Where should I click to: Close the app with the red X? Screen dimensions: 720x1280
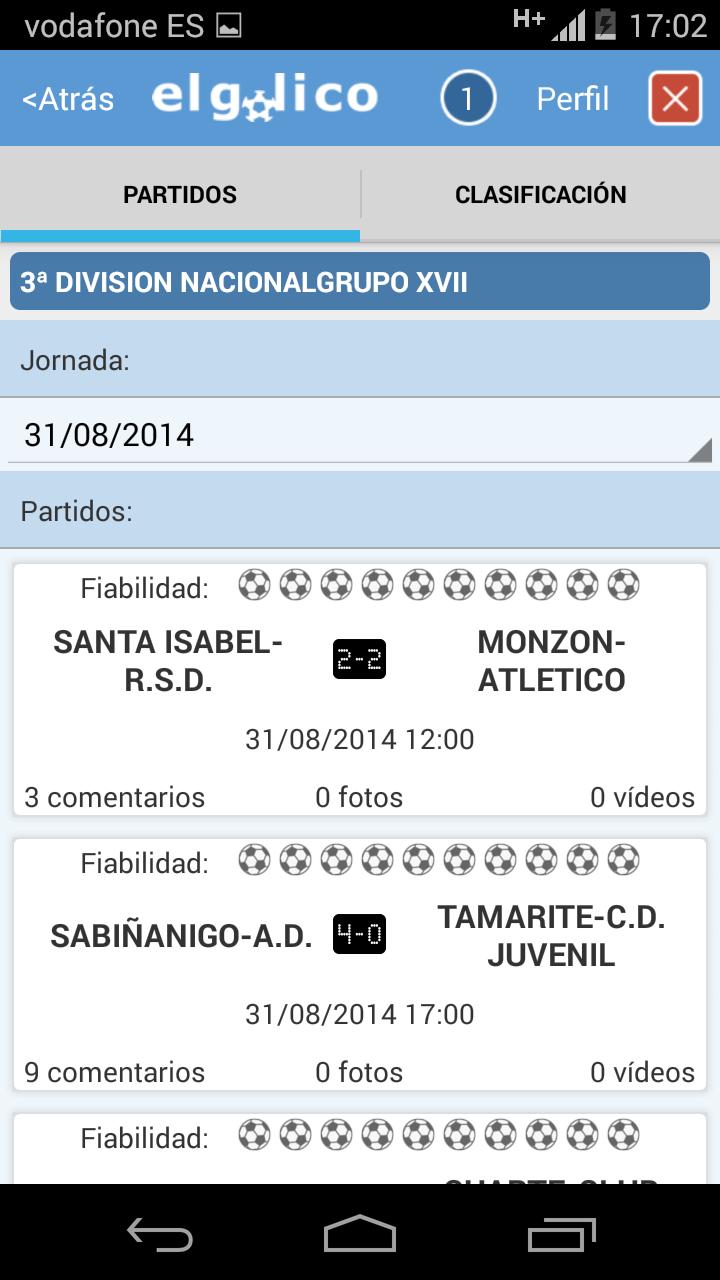point(675,99)
